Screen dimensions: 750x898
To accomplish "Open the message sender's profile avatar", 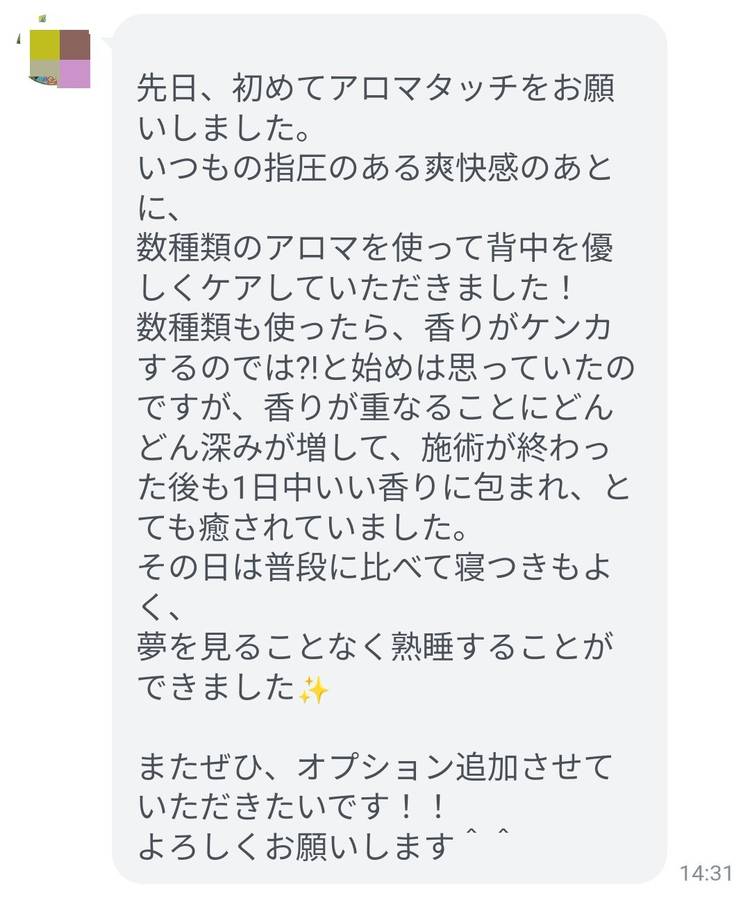I will point(59,57).
